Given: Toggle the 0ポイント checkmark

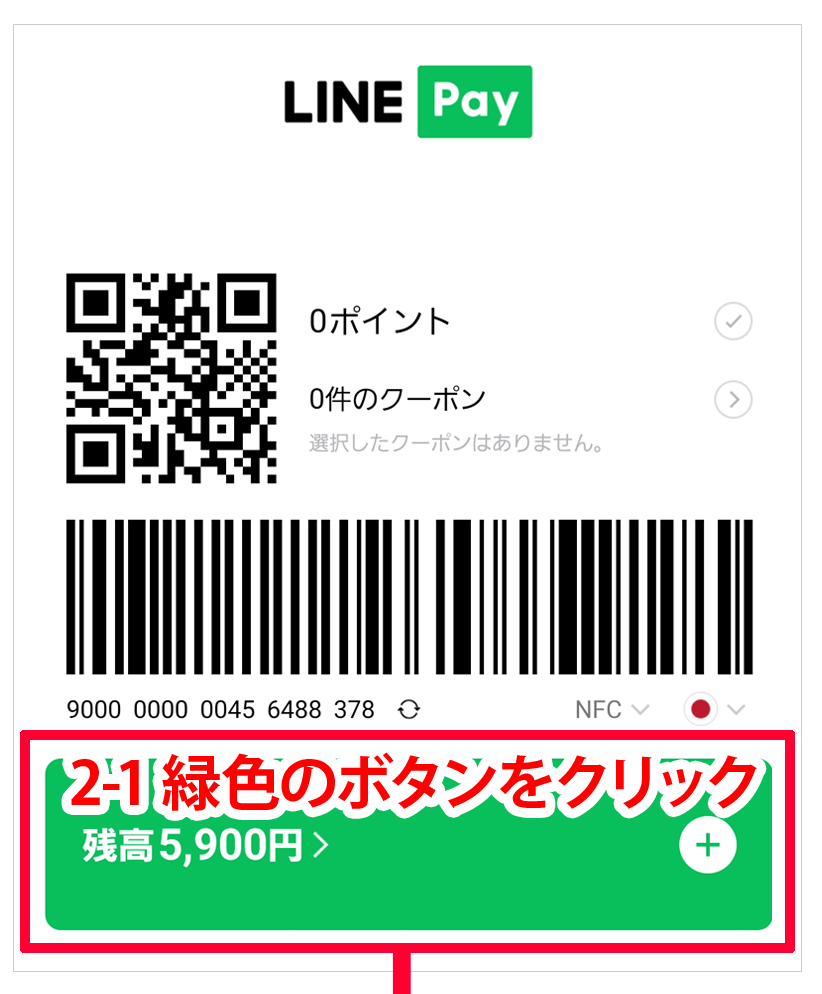Looking at the screenshot, I should (733, 322).
